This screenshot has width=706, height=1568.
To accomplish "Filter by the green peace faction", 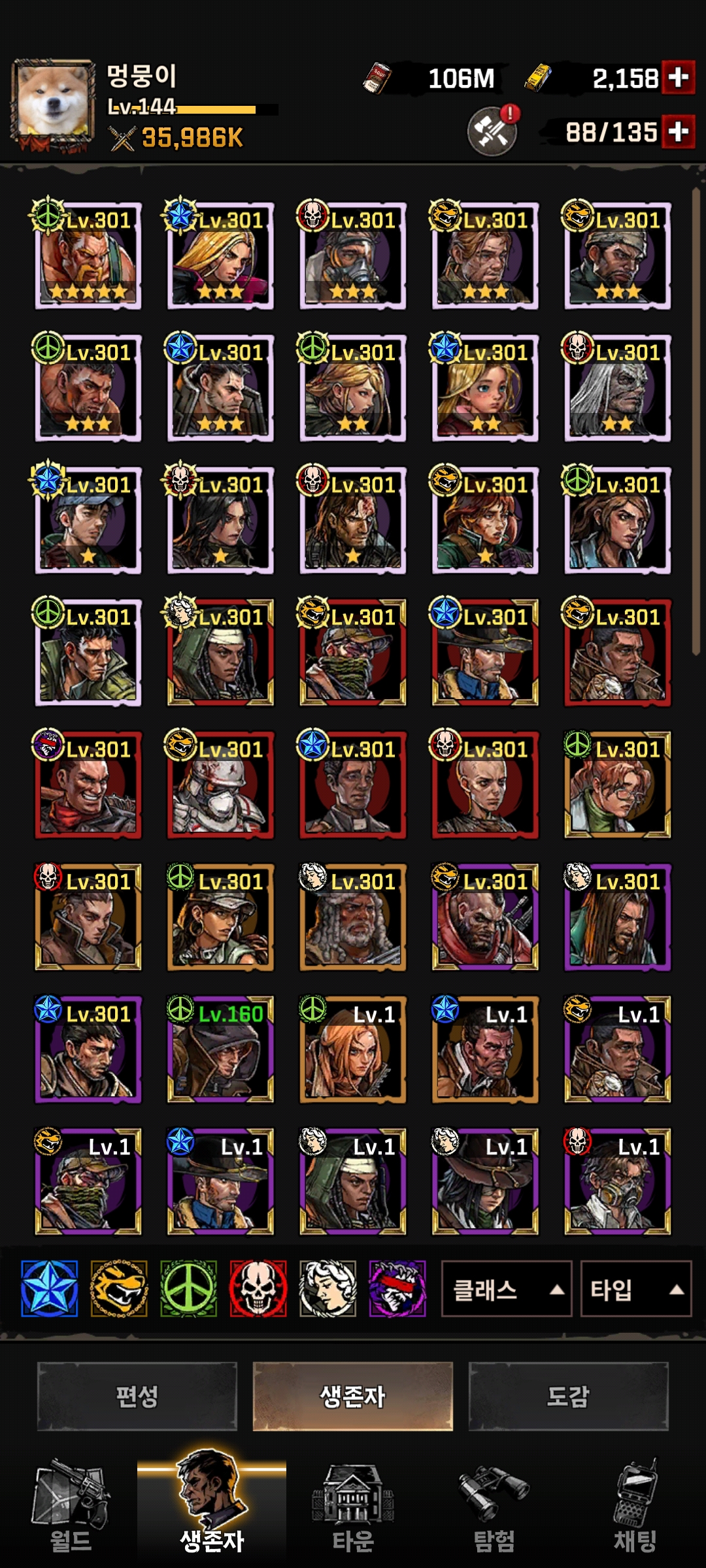I will [189, 1288].
